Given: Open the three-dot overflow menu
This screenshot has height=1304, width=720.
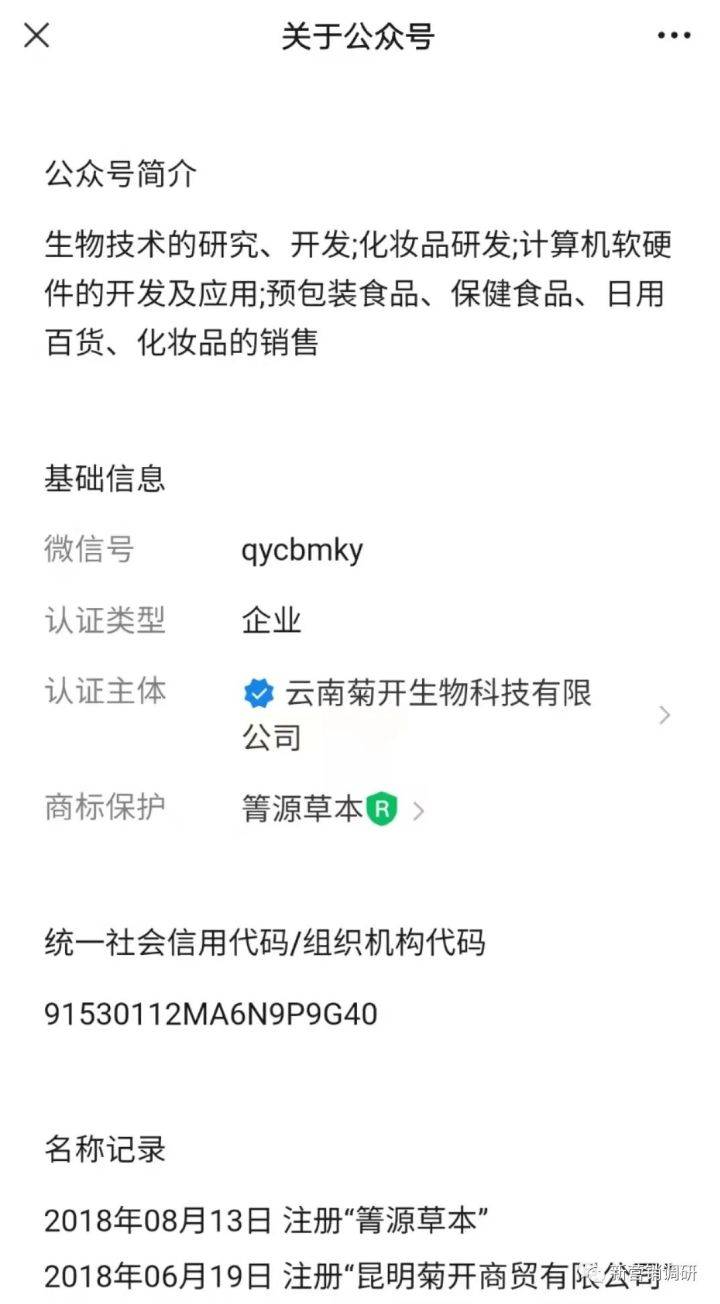Looking at the screenshot, I should (674, 36).
